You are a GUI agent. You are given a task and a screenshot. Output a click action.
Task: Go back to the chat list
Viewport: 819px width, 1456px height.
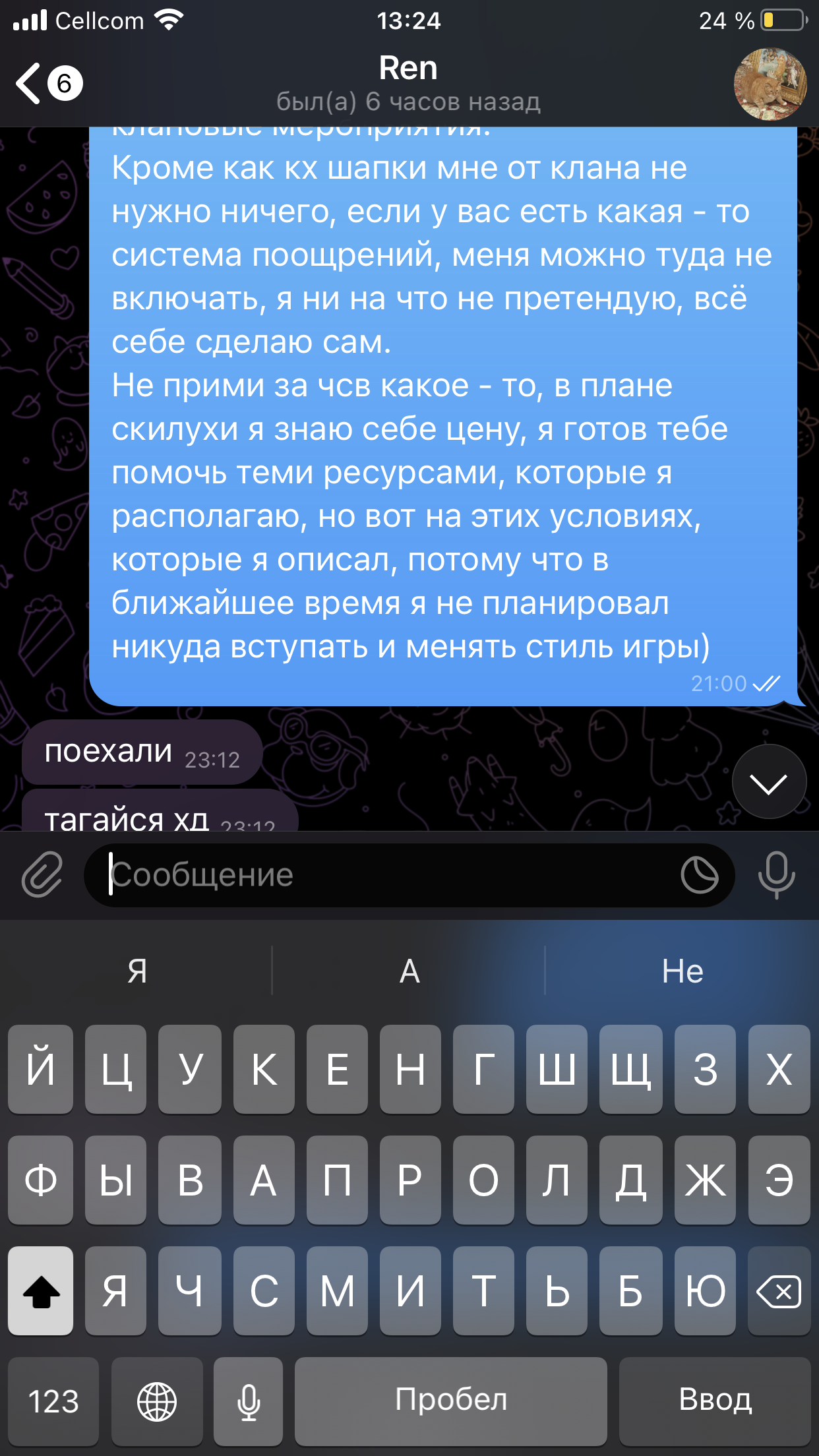coord(46,84)
